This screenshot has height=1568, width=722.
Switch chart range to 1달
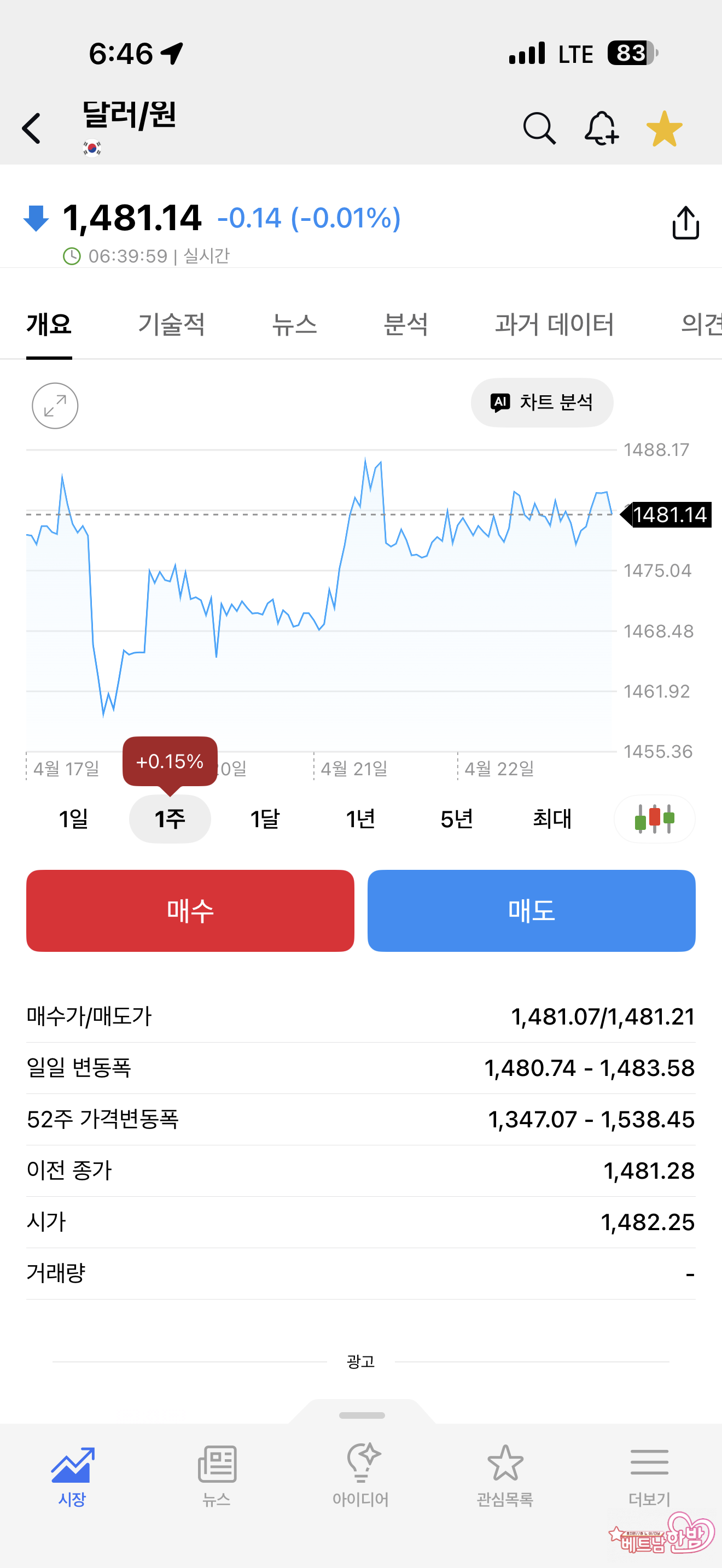(x=265, y=818)
